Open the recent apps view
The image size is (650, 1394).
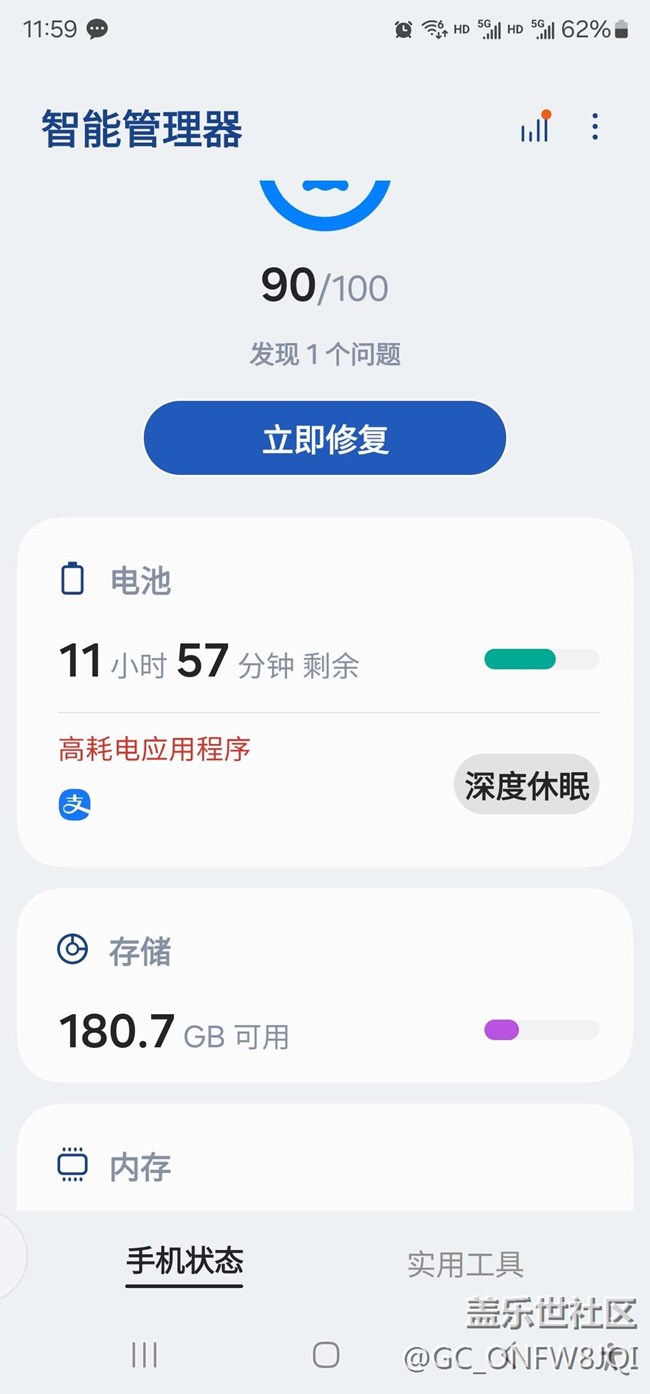[145, 1354]
